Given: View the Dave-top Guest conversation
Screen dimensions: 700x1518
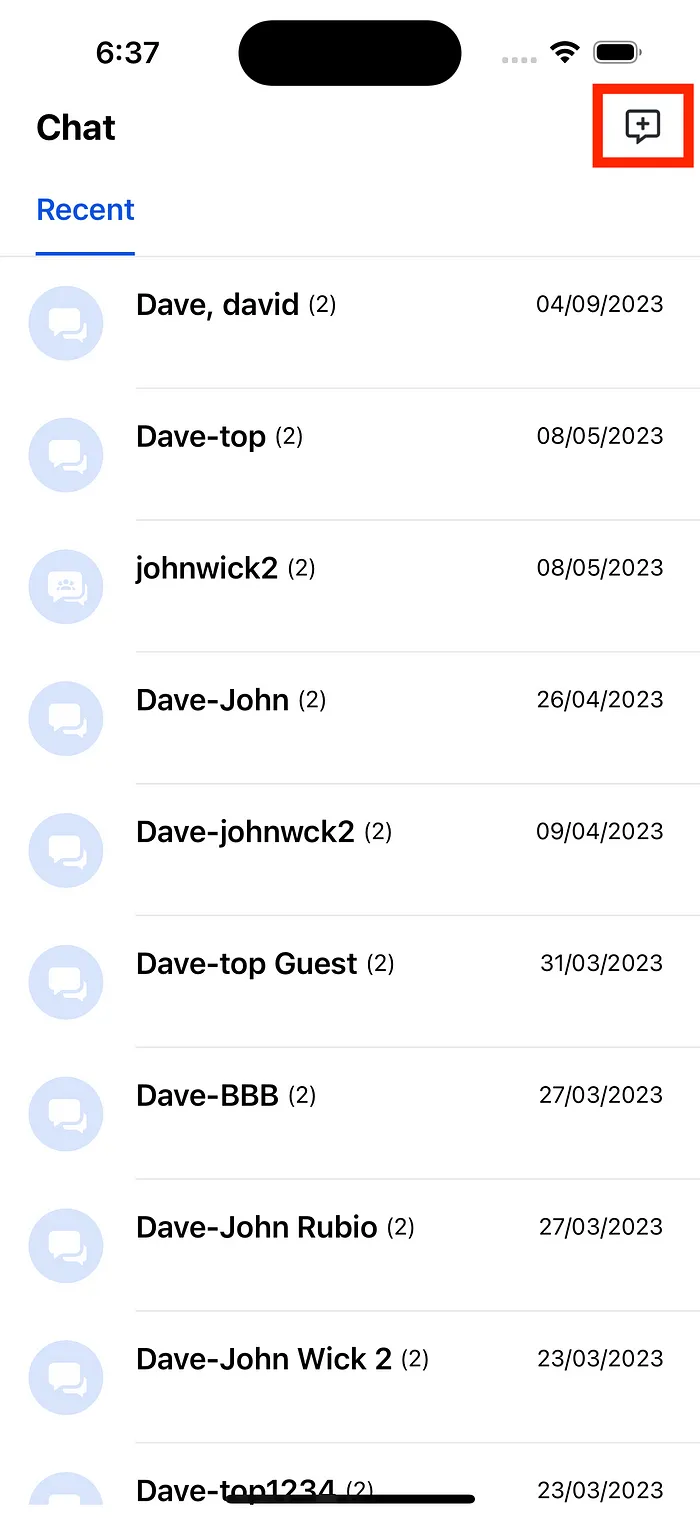Looking at the screenshot, I should 350,983.
